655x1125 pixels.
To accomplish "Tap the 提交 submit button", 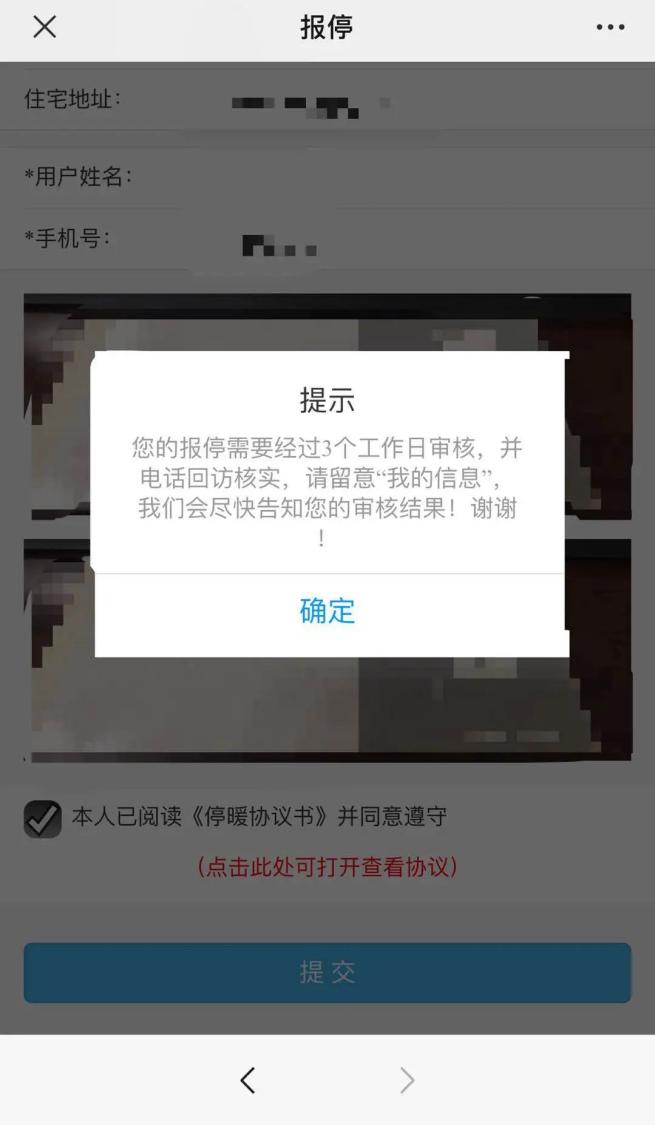I will 327,972.
